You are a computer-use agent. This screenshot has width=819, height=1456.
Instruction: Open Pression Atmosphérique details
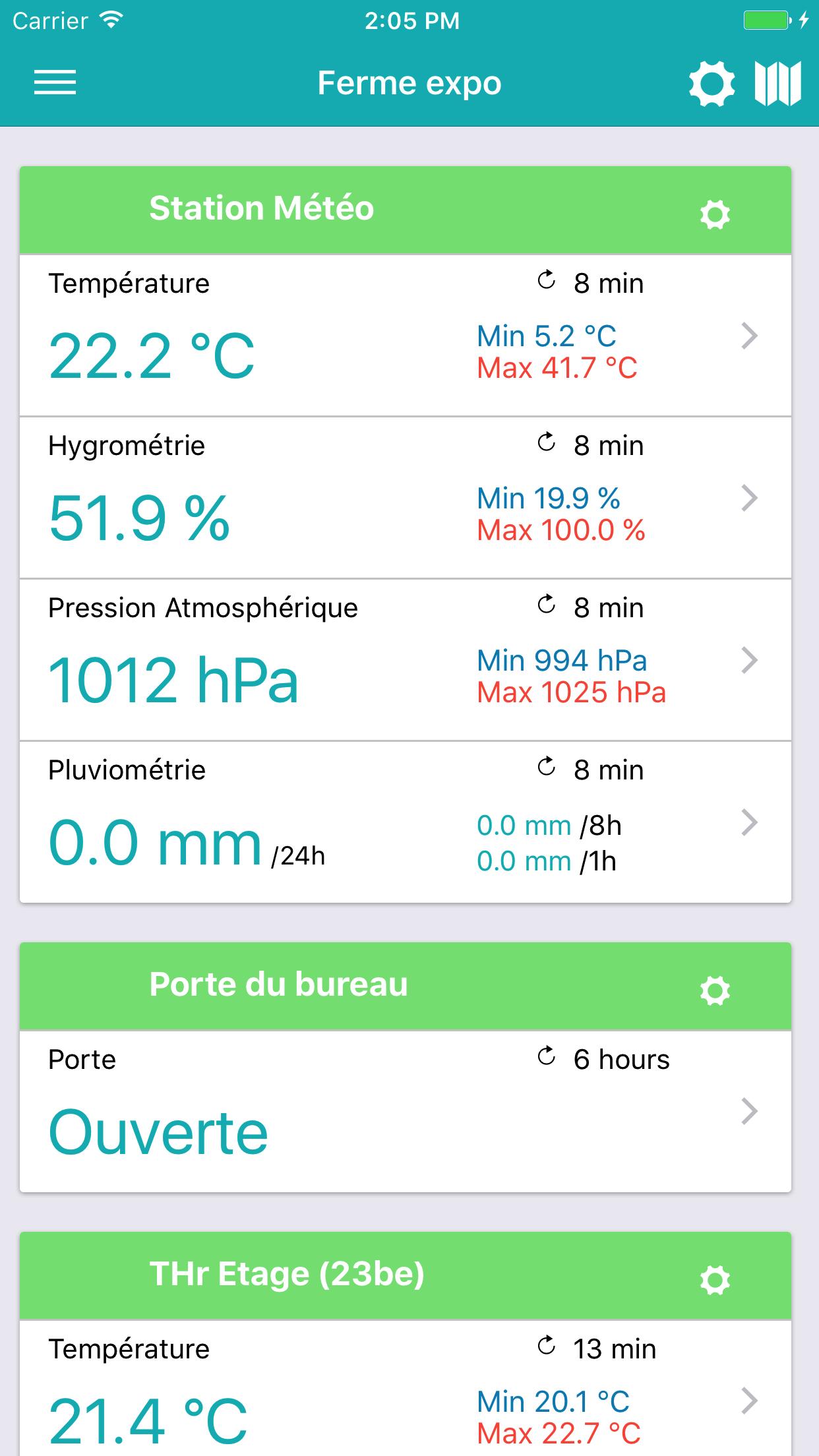click(x=406, y=660)
